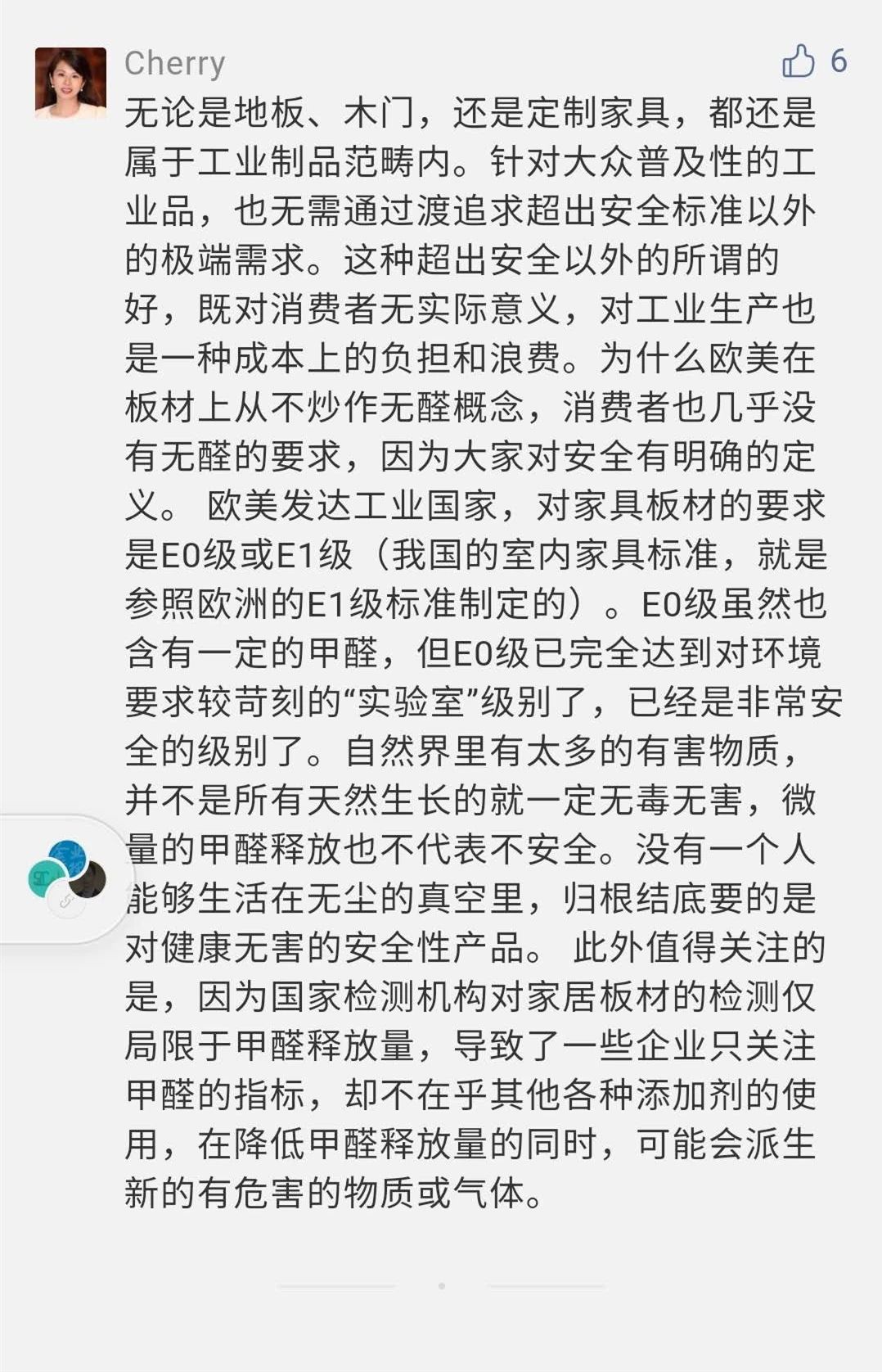
Task: Open Cherry's profile via her username
Action: [174, 64]
